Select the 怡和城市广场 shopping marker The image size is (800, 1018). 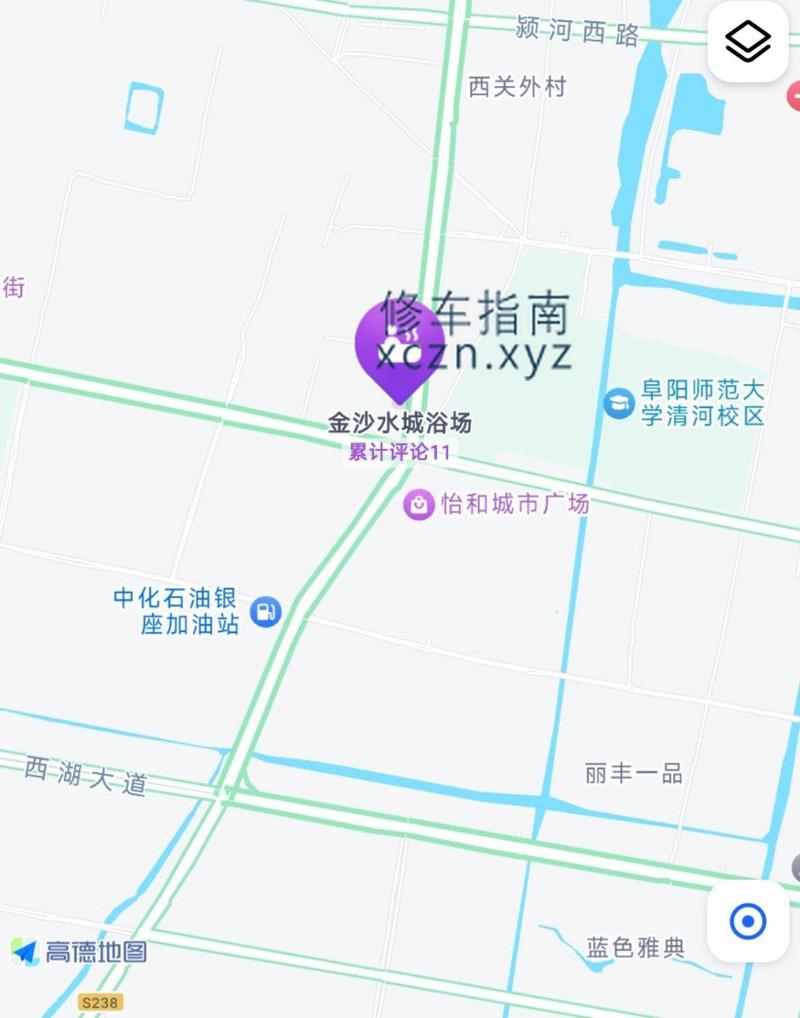click(418, 504)
